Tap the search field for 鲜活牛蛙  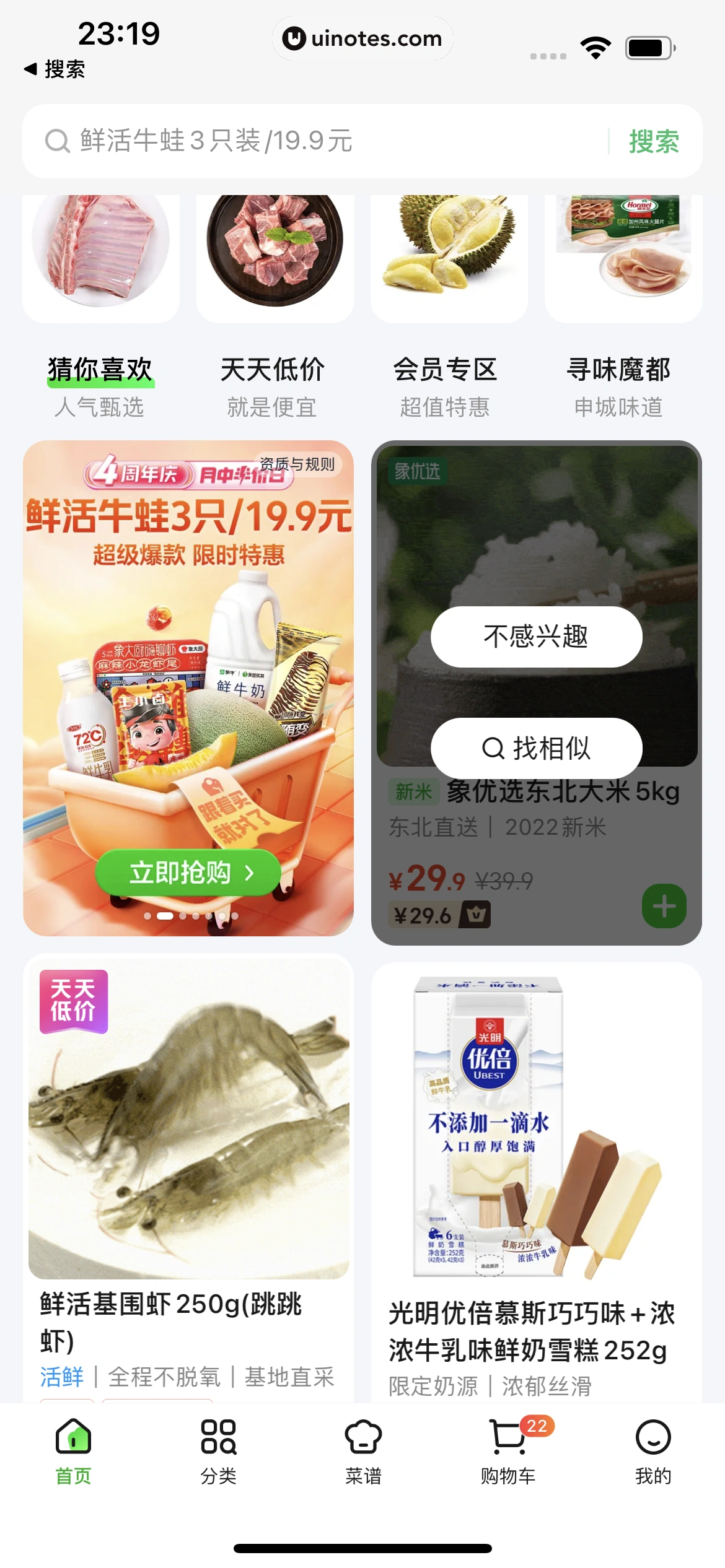click(310, 141)
